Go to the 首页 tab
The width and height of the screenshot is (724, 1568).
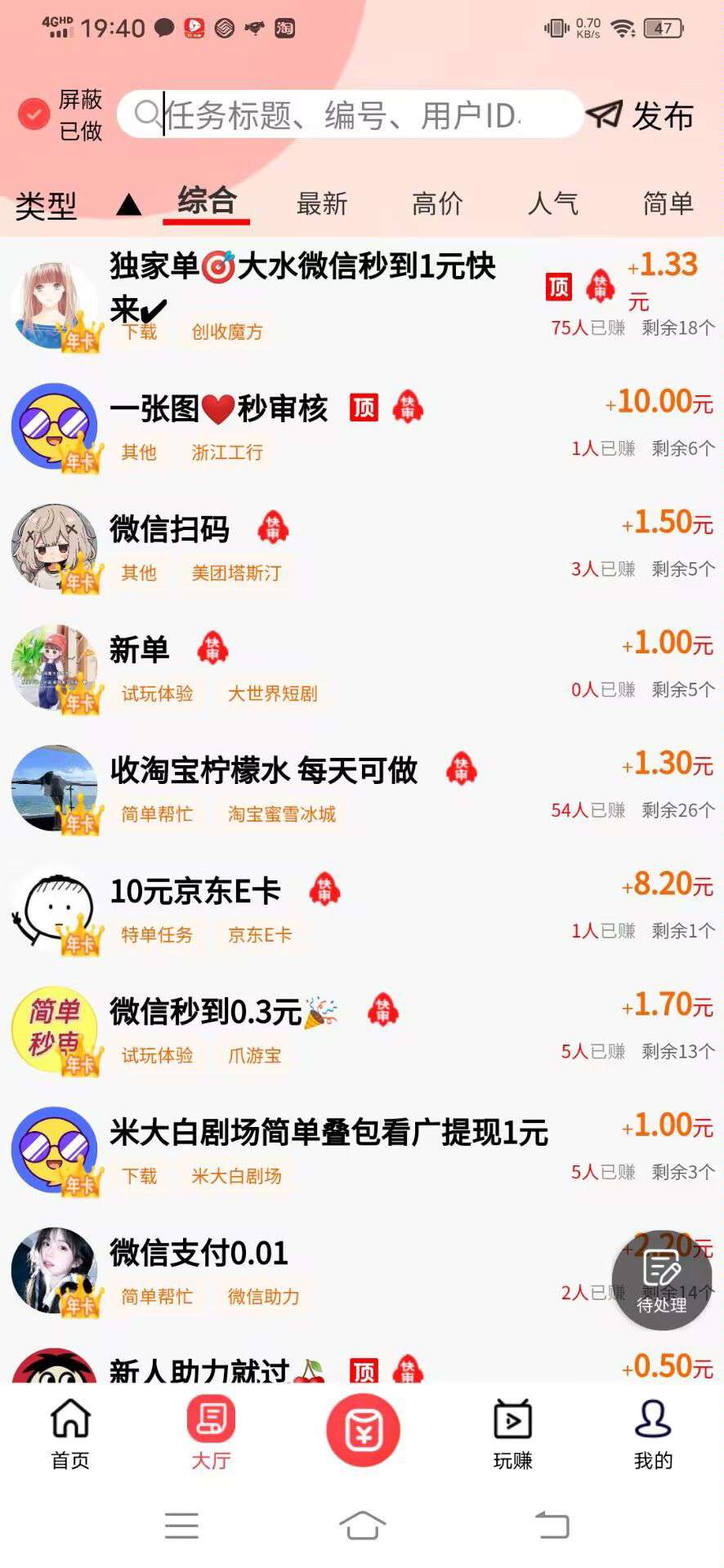[x=70, y=1433]
